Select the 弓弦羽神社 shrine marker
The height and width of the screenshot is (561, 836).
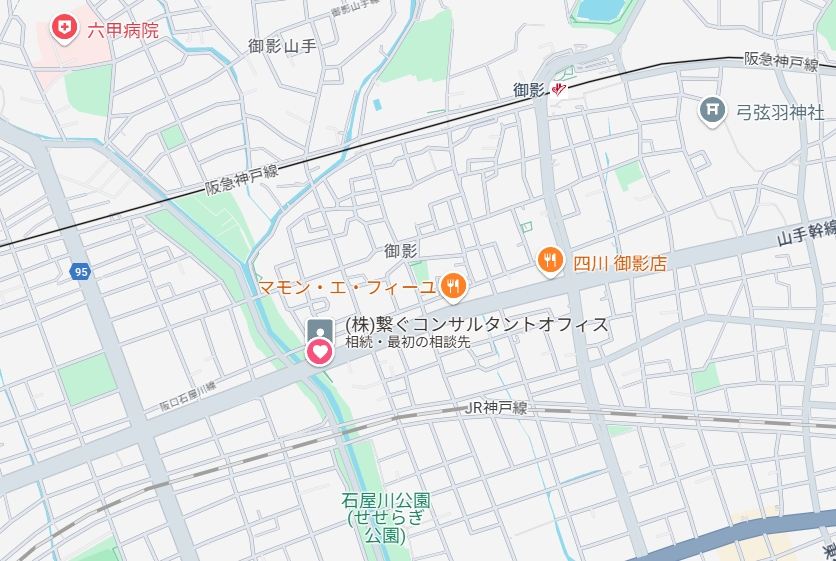712,109
